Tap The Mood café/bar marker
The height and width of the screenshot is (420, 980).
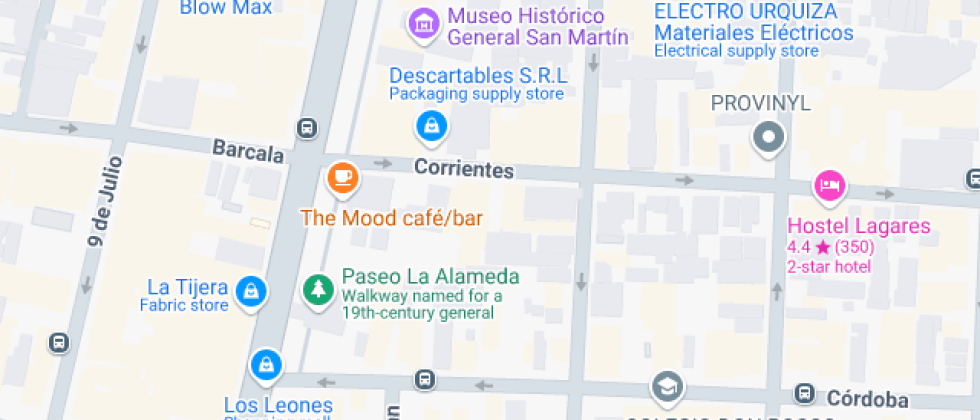[343, 178]
